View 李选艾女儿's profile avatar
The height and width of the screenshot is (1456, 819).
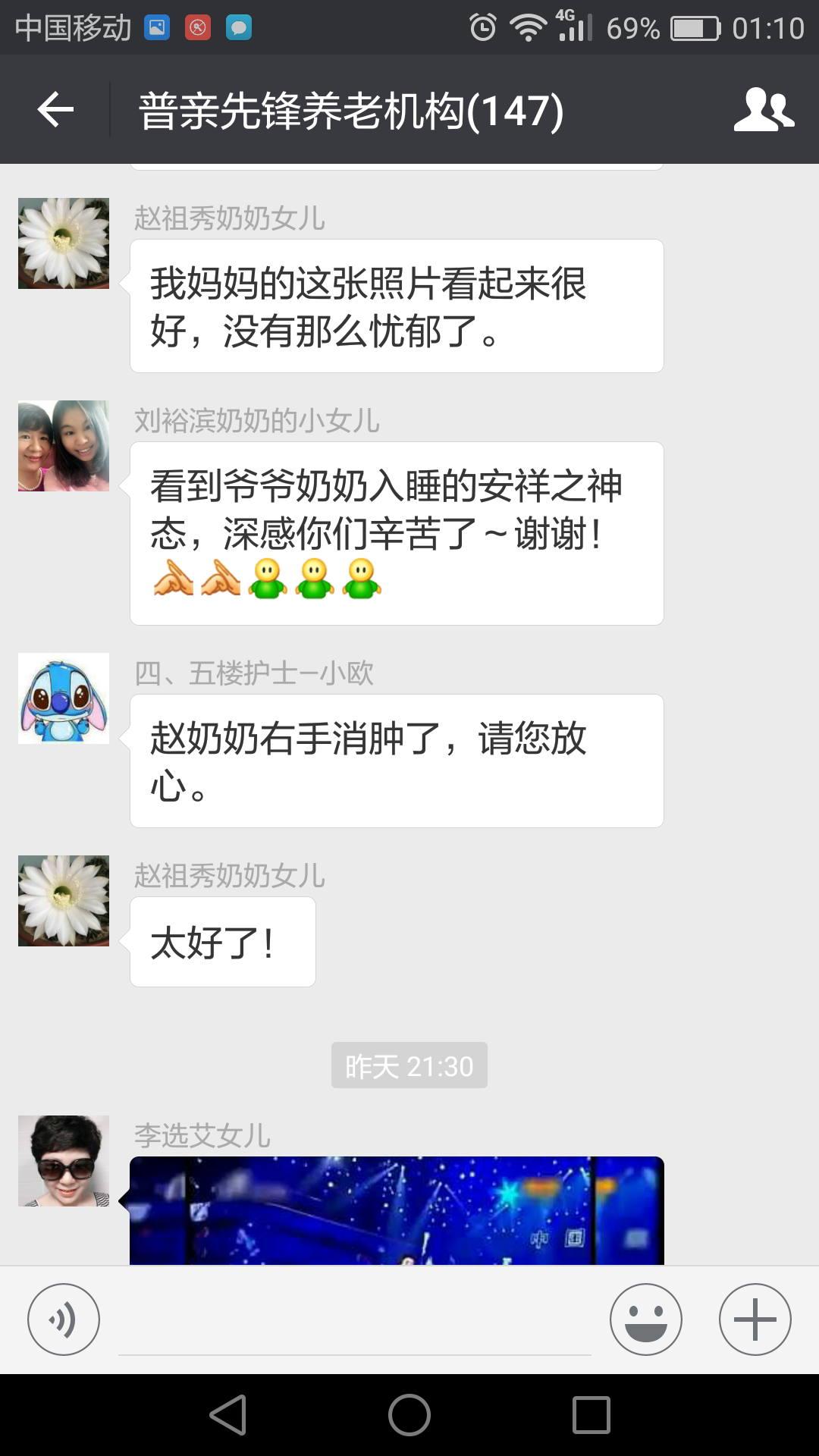coord(64,1161)
